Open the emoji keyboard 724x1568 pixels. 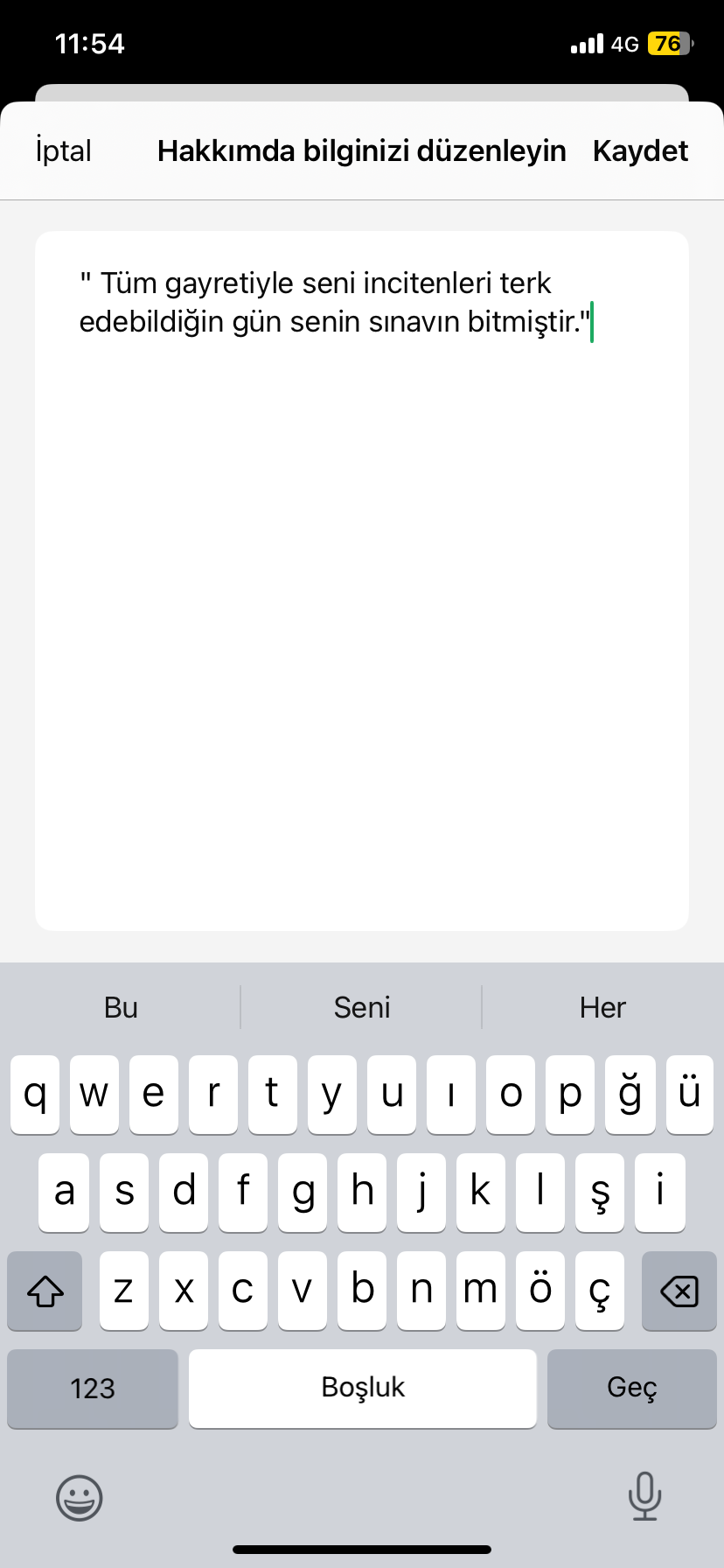pos(80,1498)
